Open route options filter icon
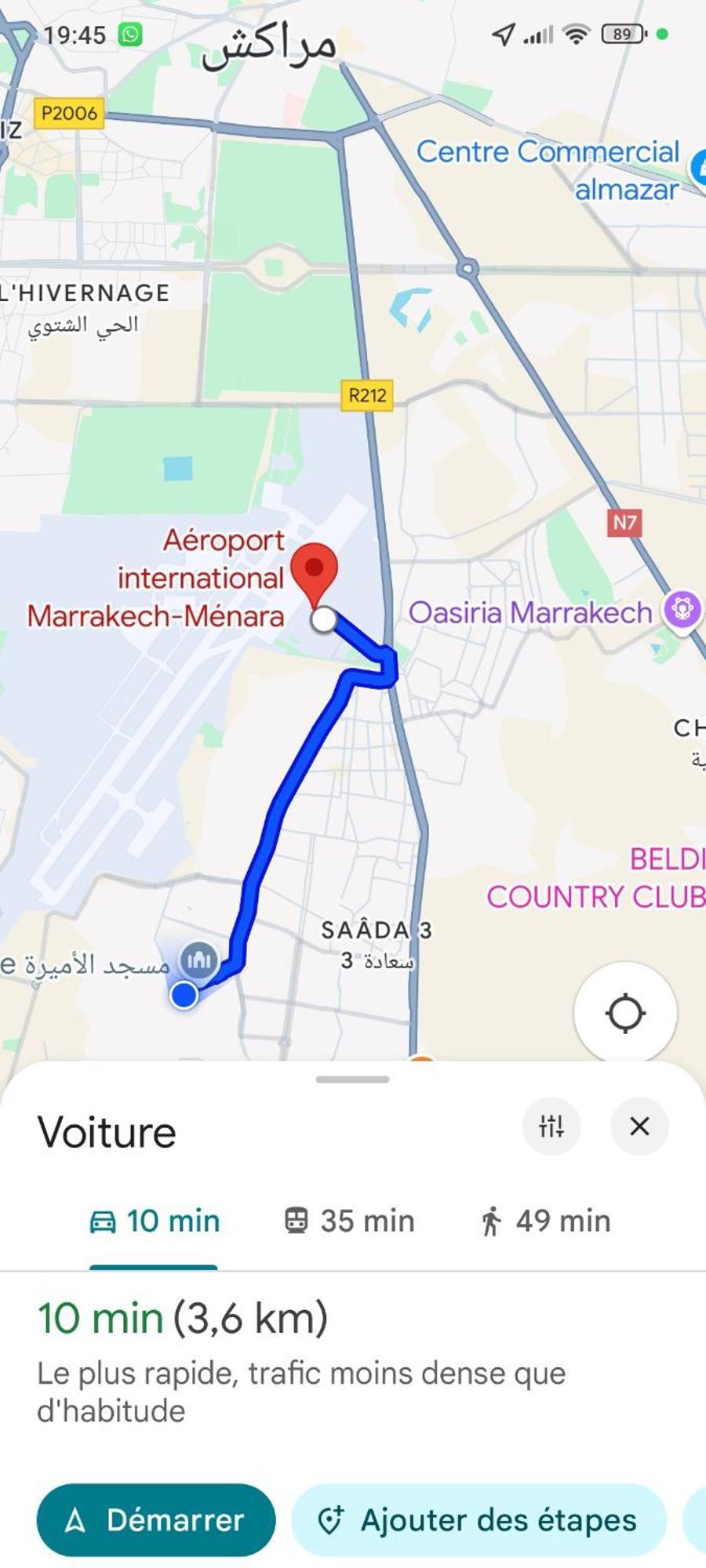Screen dimensions: 706x1568 pos(551,1127)
